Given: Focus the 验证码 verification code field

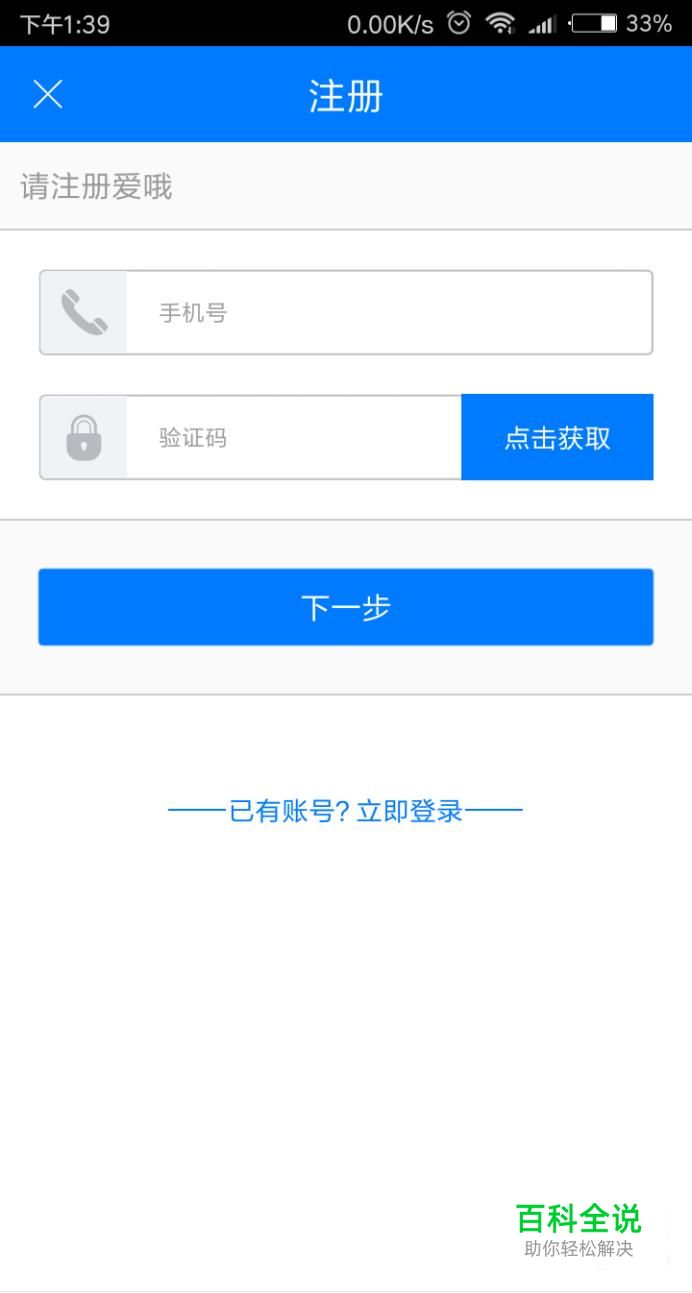Looking at the screenshot, I should pyautogui.click(x=292, y=438).
